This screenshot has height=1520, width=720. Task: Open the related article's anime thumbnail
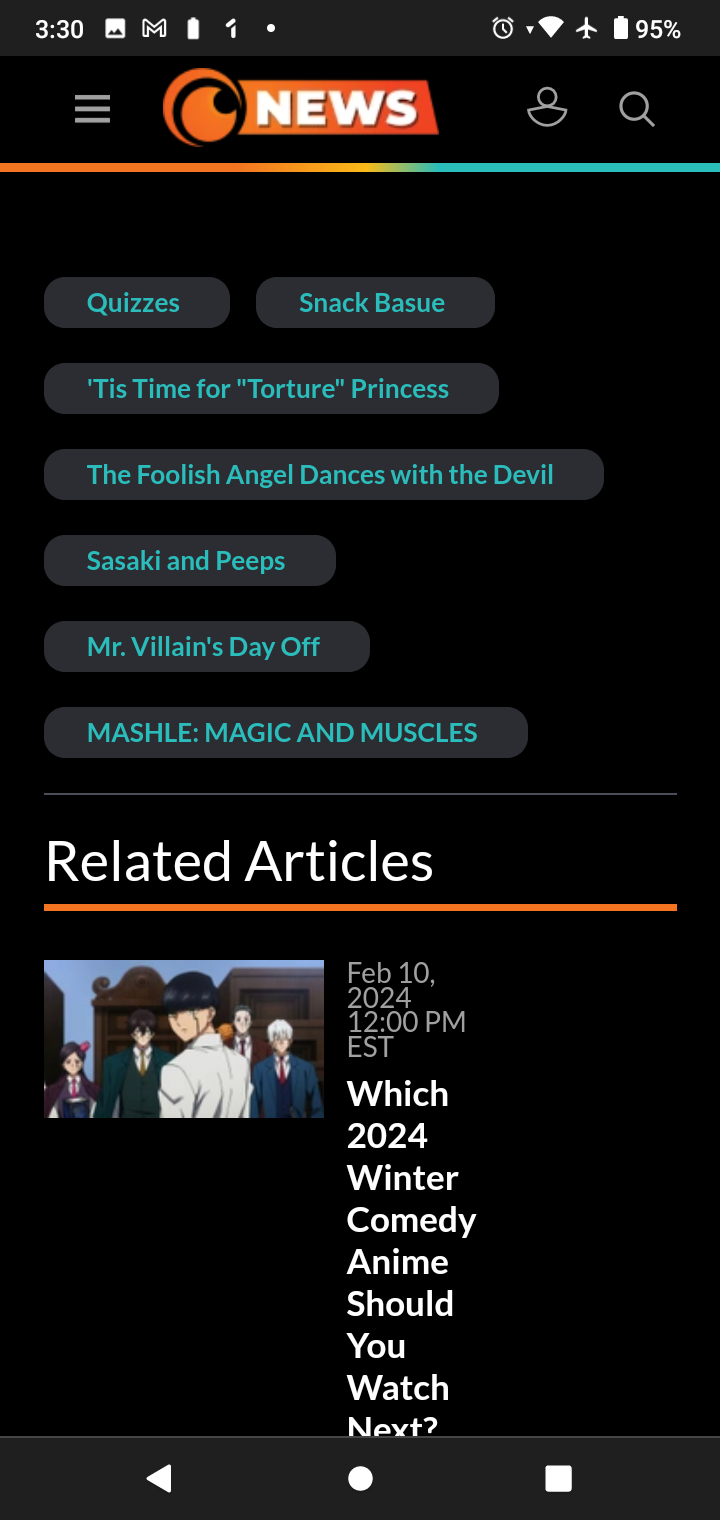click(x=184, y=1039)
